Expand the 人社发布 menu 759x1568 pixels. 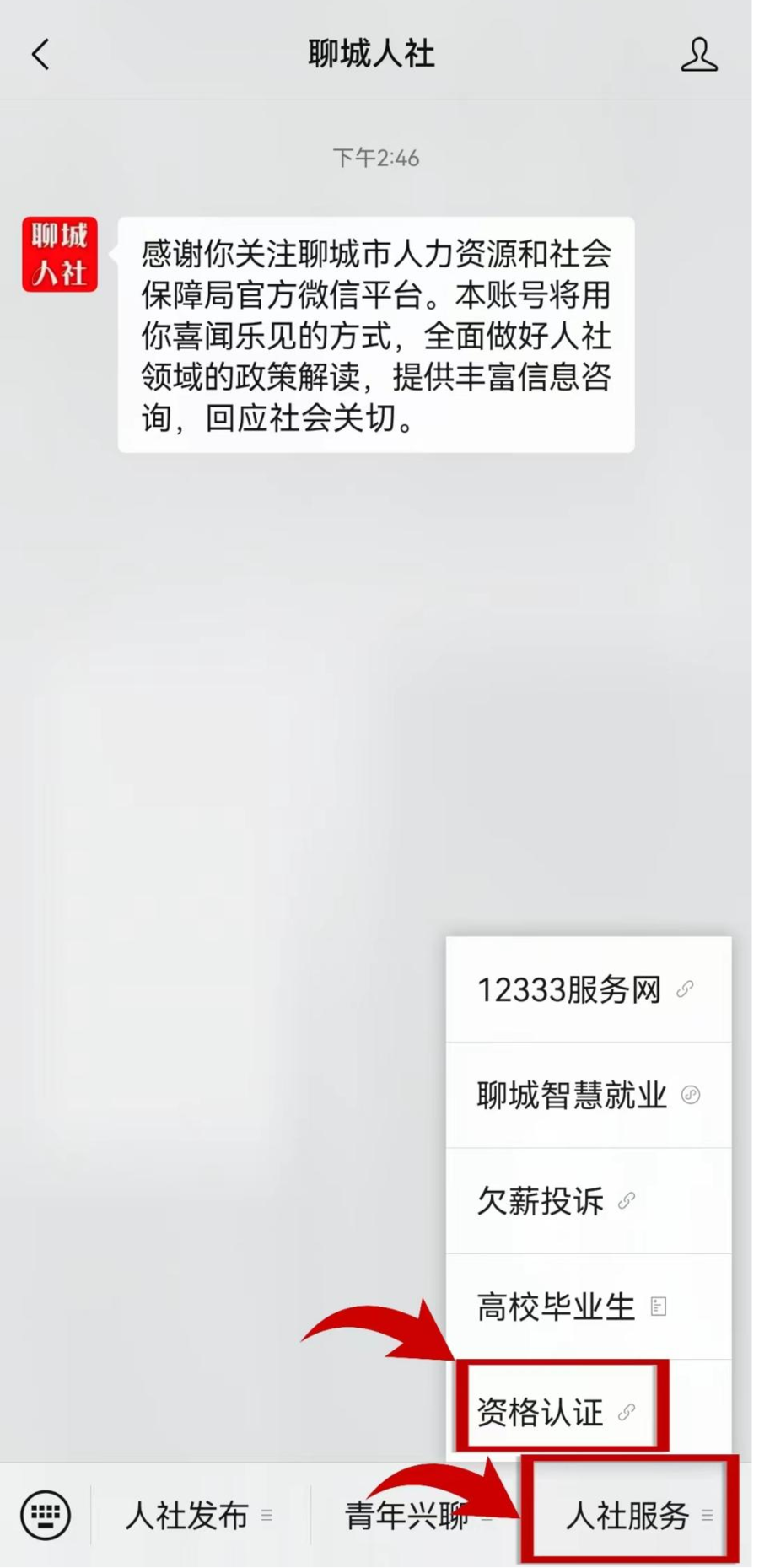[199, 1515]
